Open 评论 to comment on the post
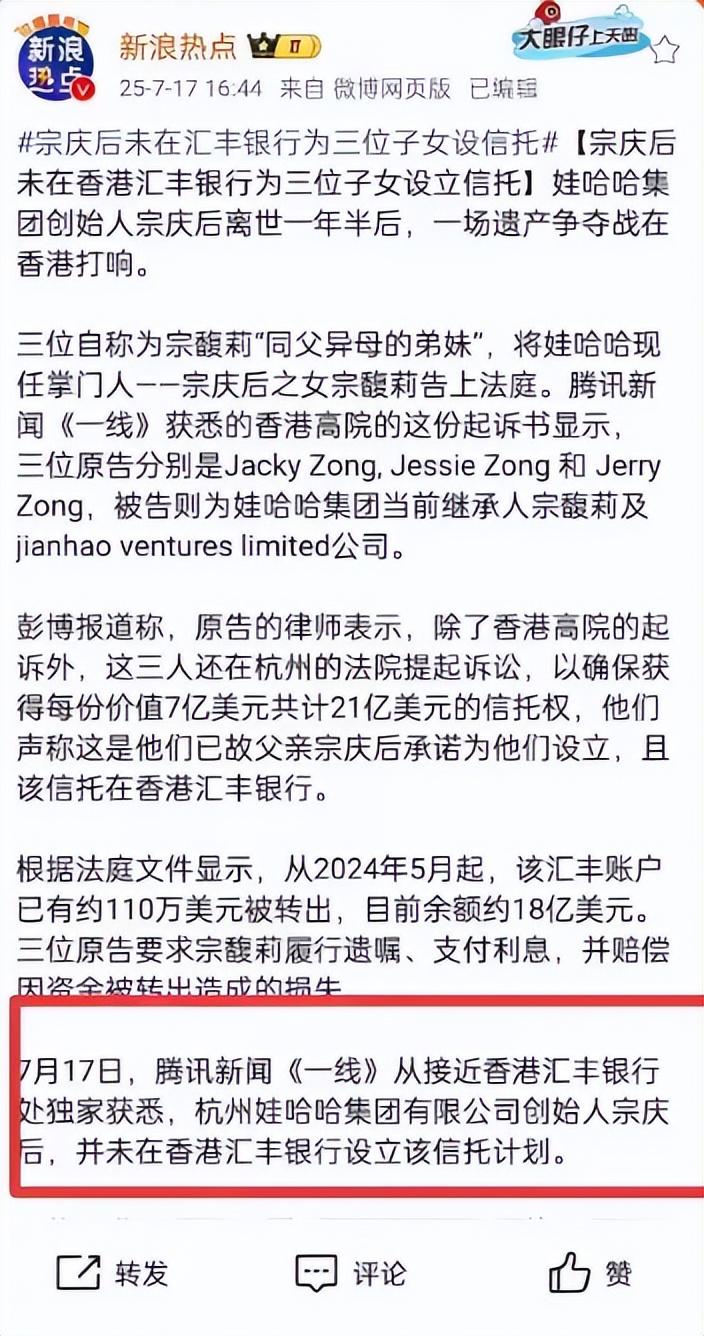Image resolution: width=704 pixels, height=1336 pixels. pos(351,1272)
